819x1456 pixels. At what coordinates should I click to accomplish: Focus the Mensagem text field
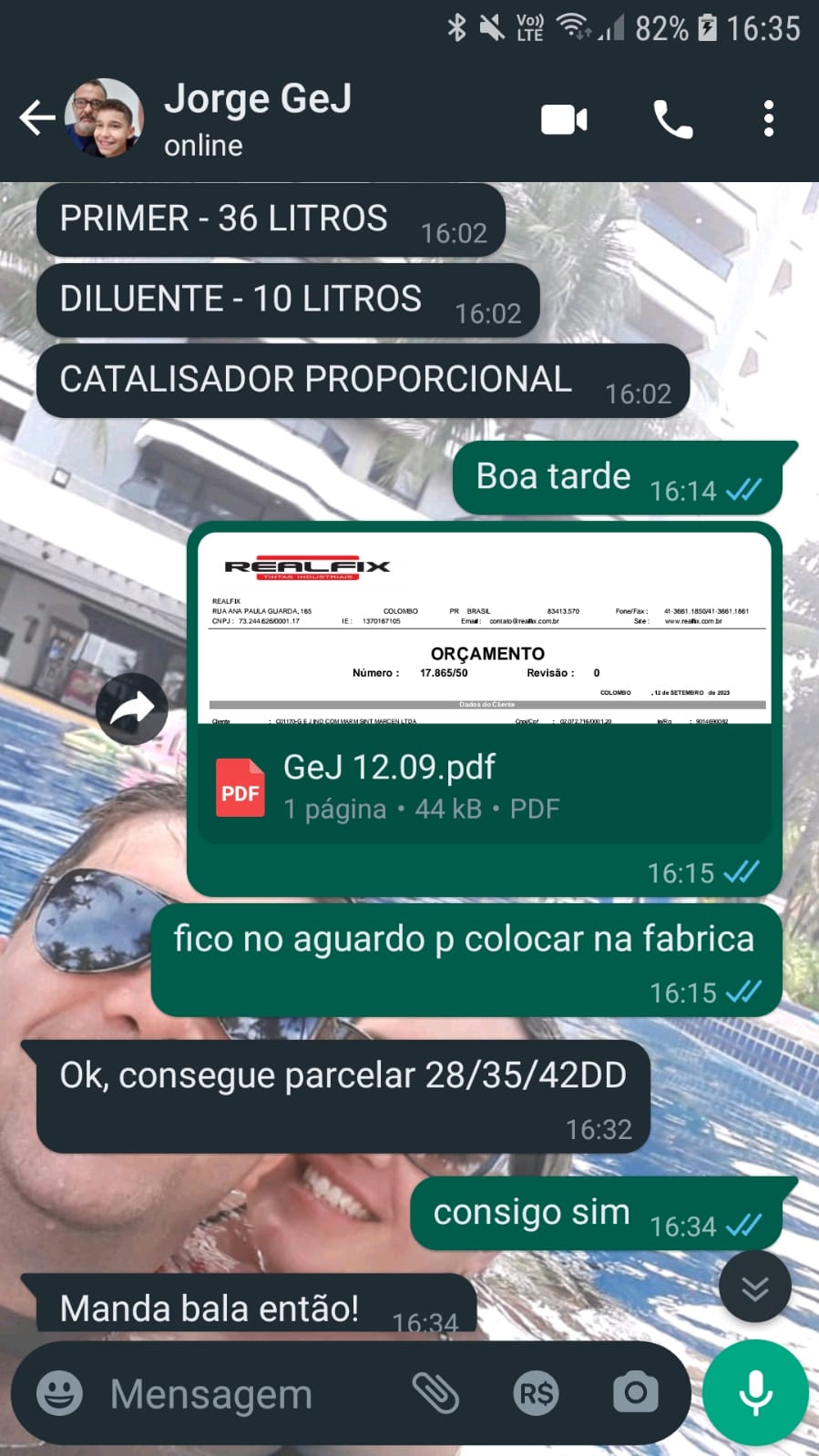pos(246,1393)
